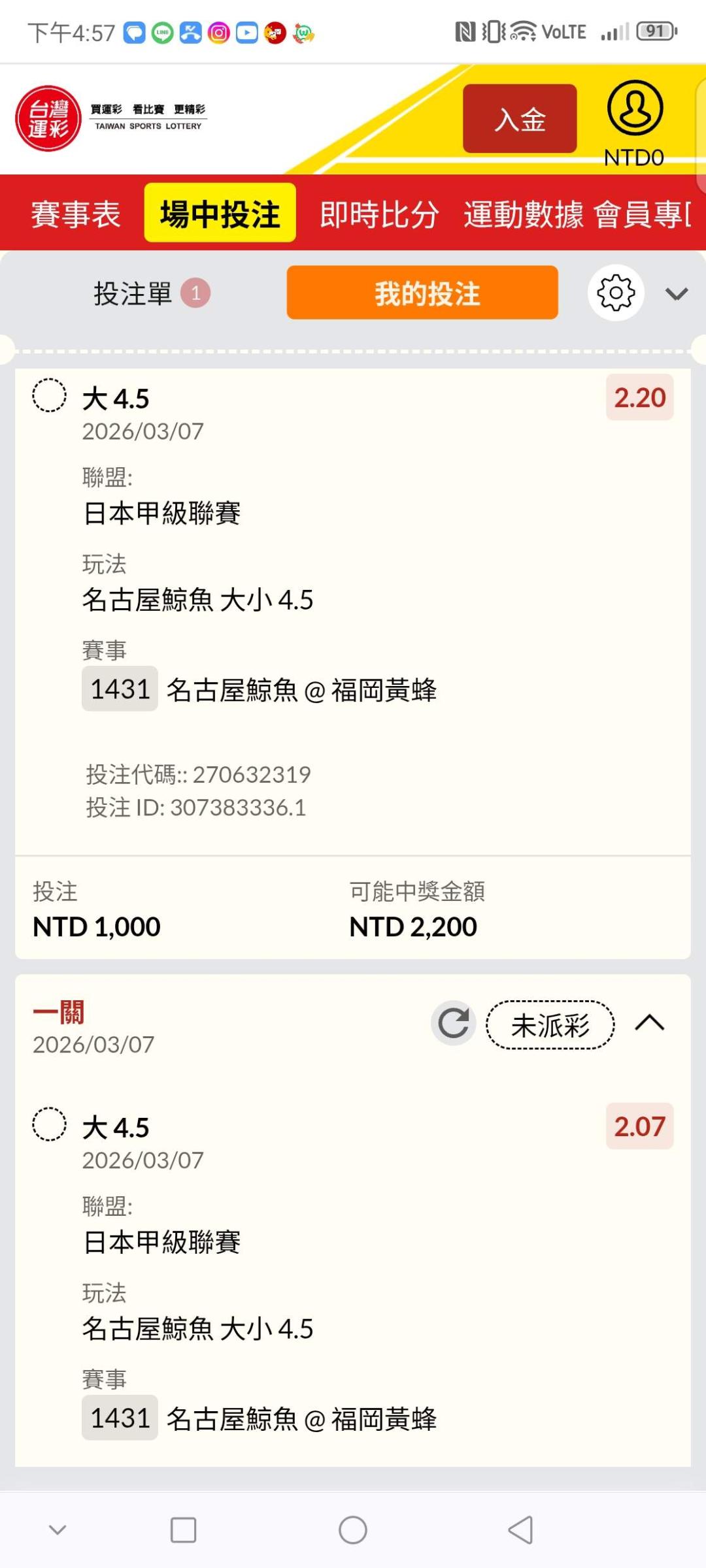Screen dimensions: 706x1568
Task: Go back with the system back button
Action: [521, 1529]
